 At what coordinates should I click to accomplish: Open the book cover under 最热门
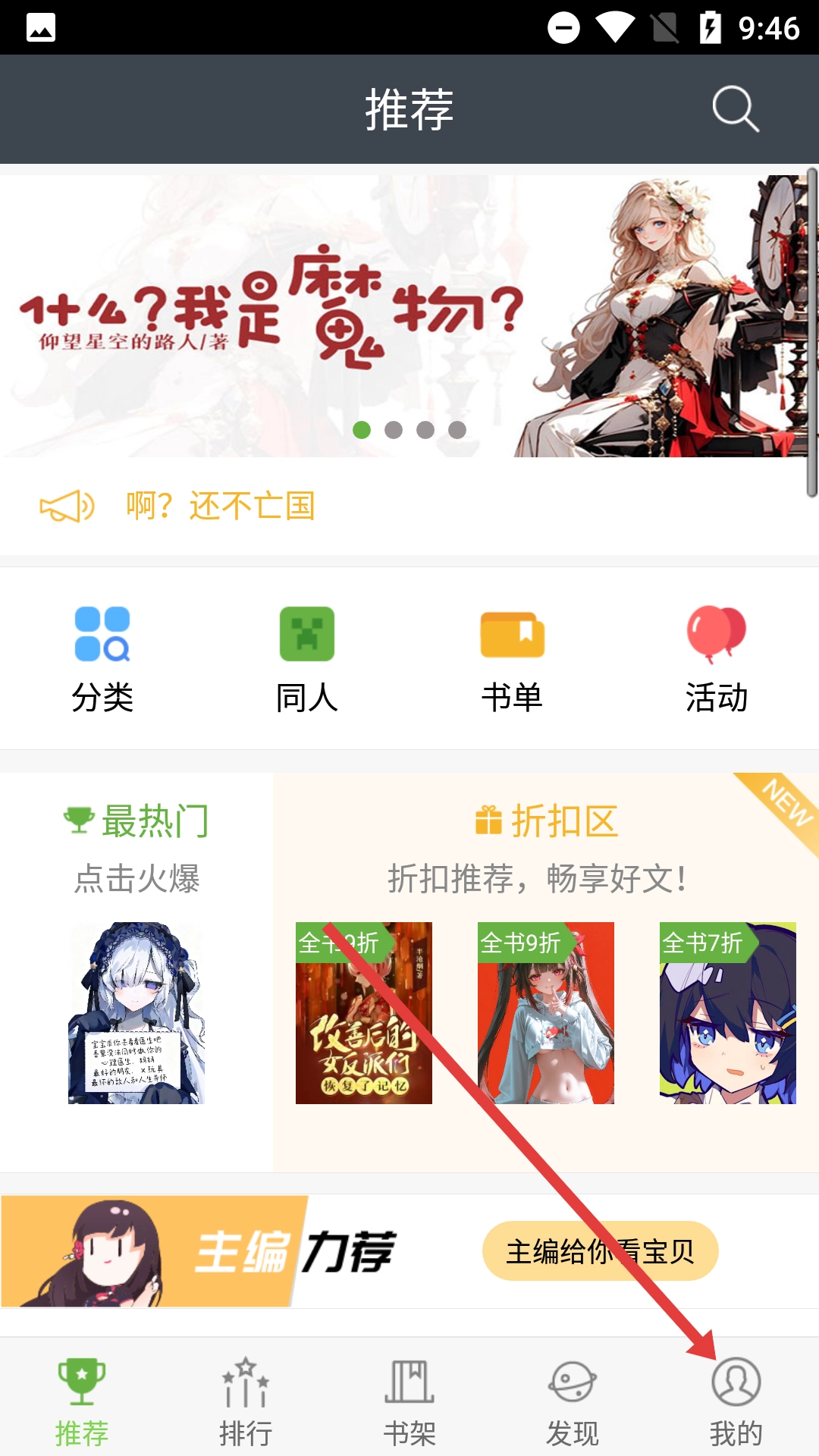click(x=136, y=1012)
